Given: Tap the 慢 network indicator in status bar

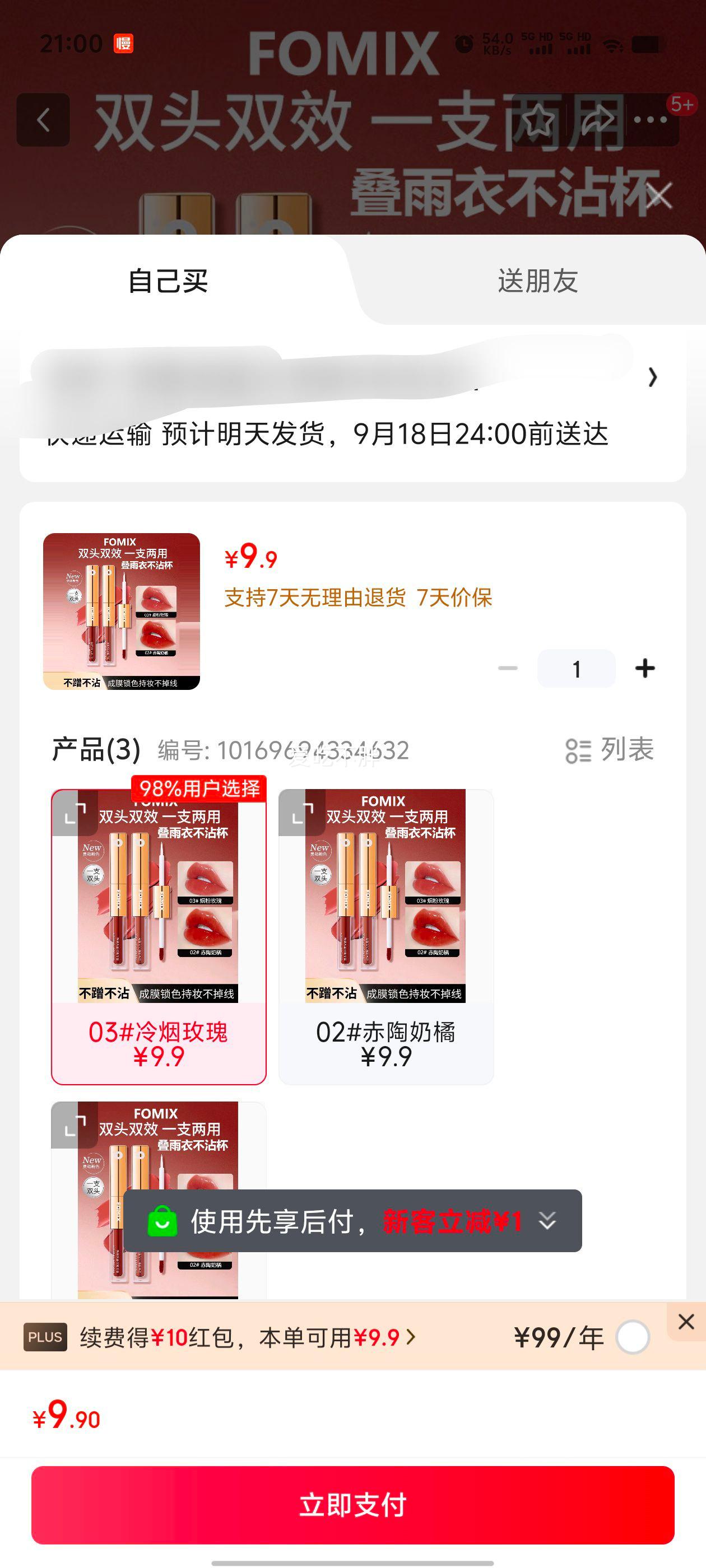Looking at the screenshot, I should click(x=124, y=44).
